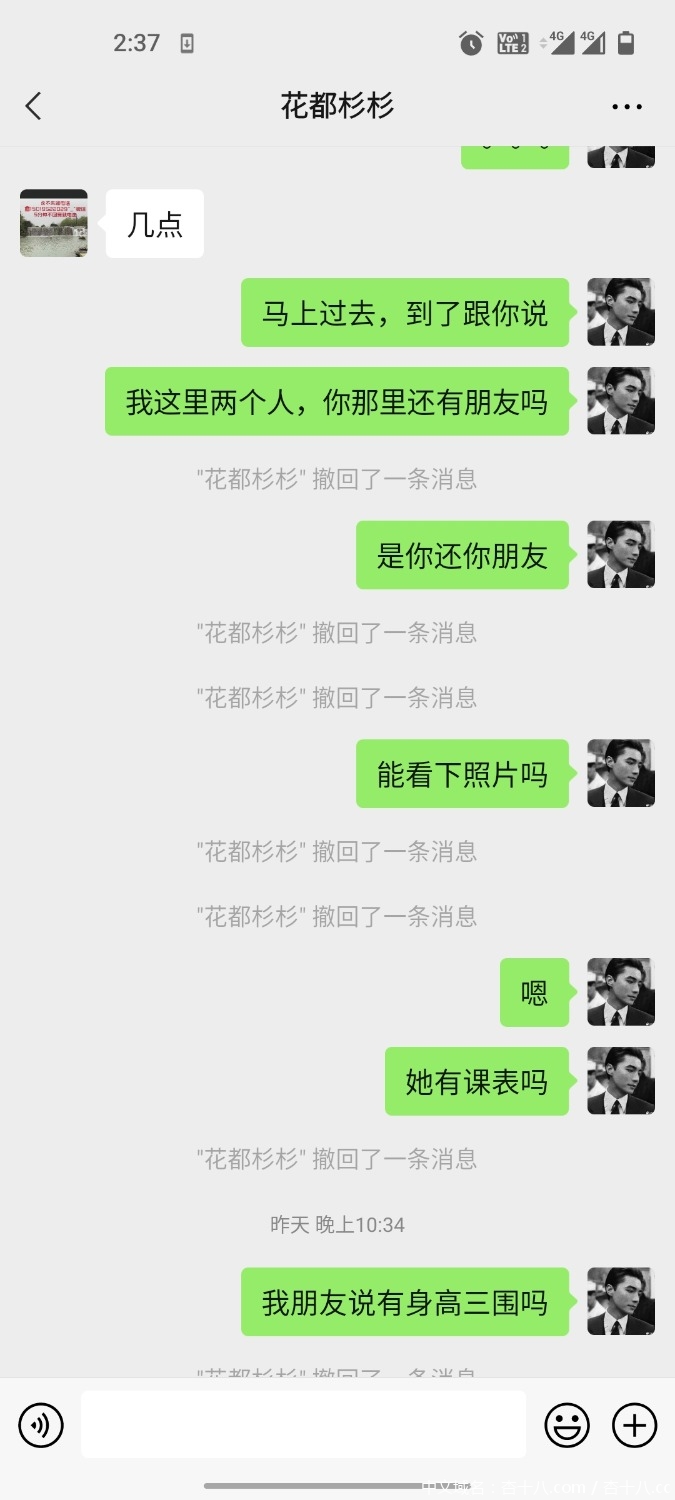
Task: Open the plus attachment menu
Action: (634, 1425)
